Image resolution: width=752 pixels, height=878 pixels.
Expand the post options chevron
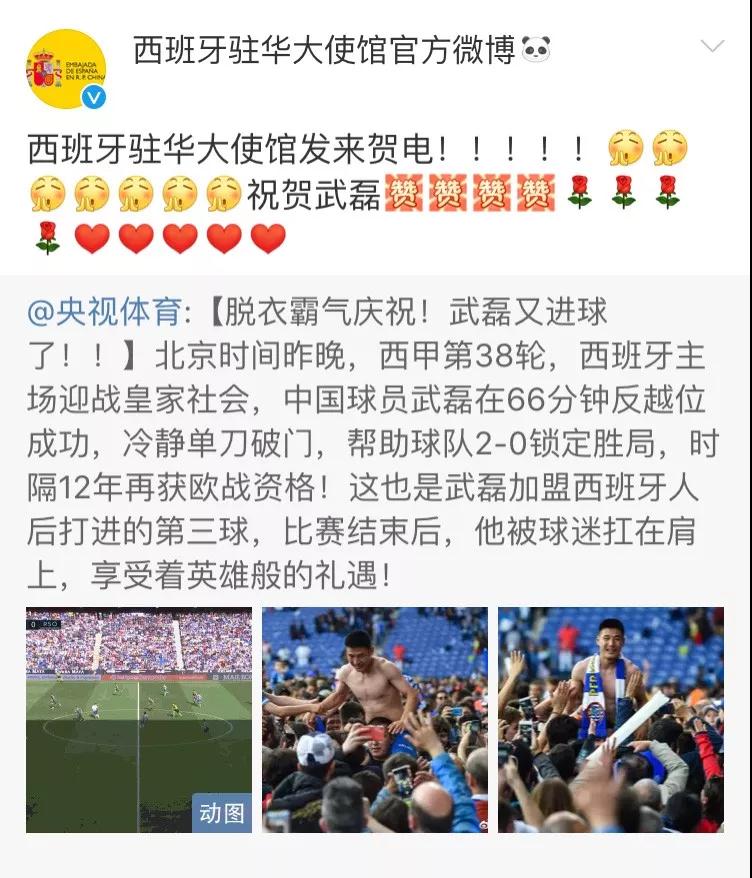[x=712, y=47]
